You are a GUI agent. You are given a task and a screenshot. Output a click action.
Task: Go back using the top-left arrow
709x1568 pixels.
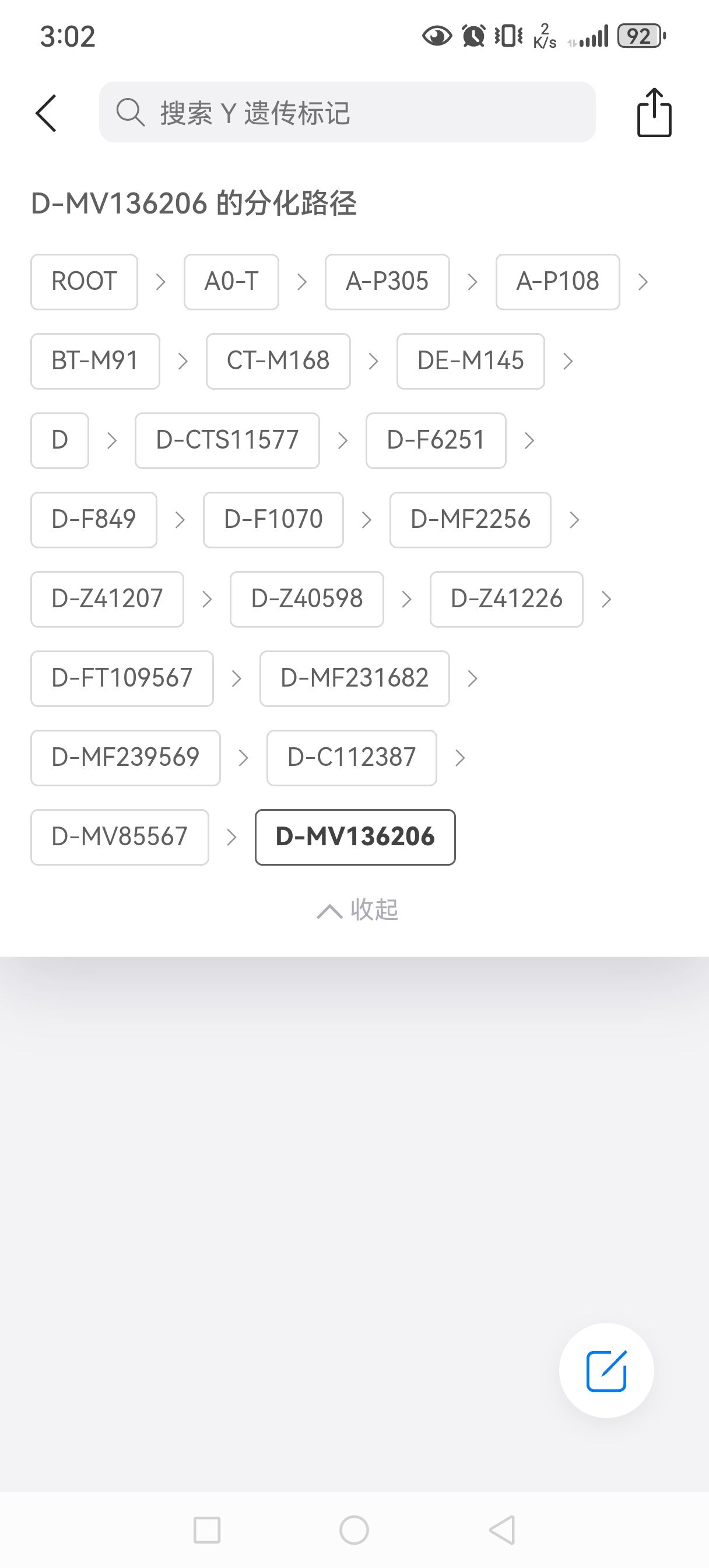(x=46, y=113)
